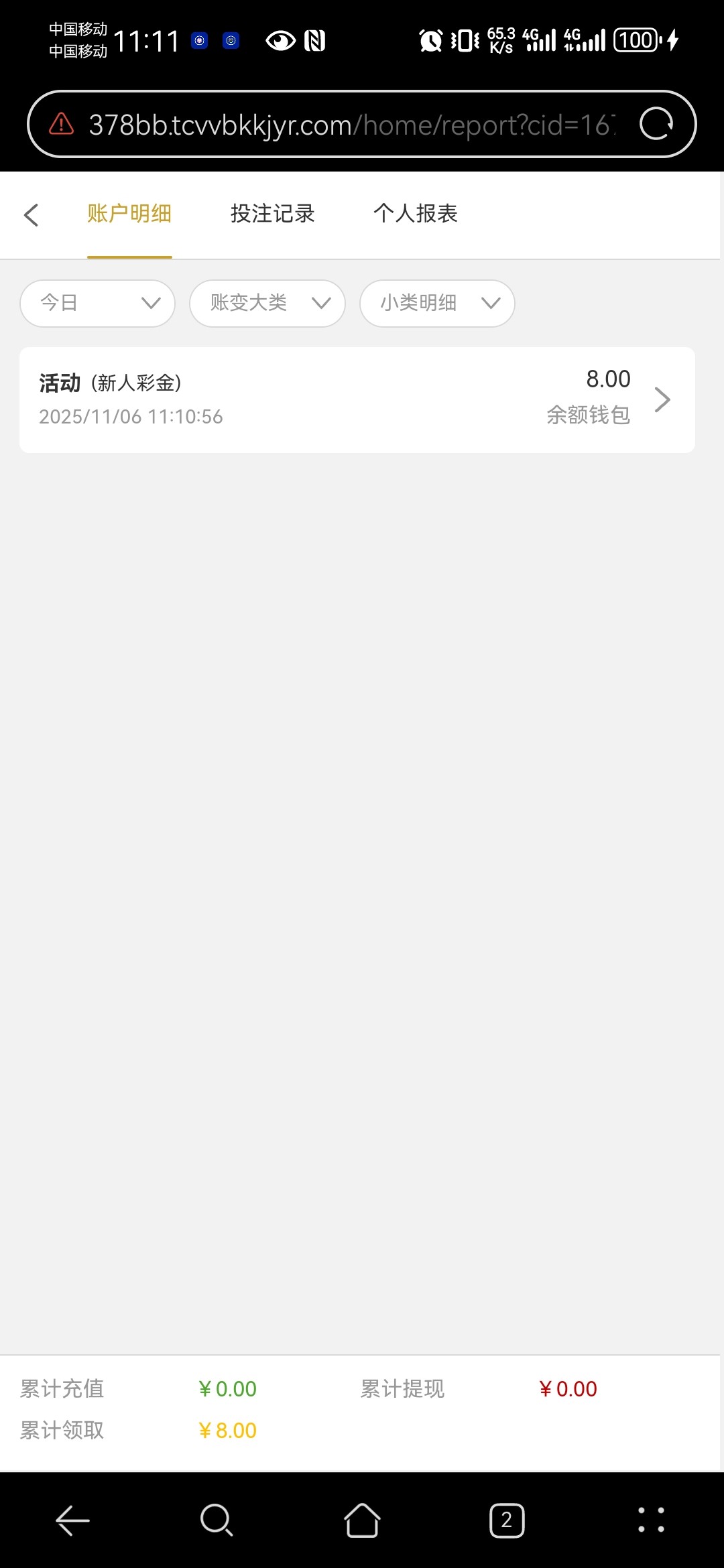Open the browser search icon
This screenshot has width=724, height=1568.
[x=217, y=1520]
